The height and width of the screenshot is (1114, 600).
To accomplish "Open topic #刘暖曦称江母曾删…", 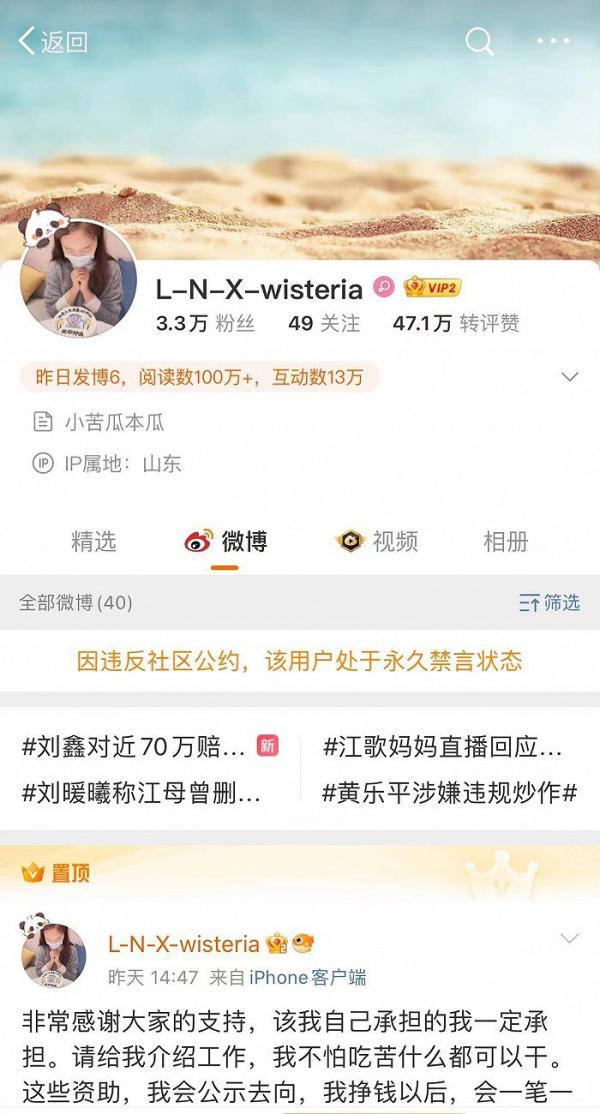I will [x=141, y=794].
